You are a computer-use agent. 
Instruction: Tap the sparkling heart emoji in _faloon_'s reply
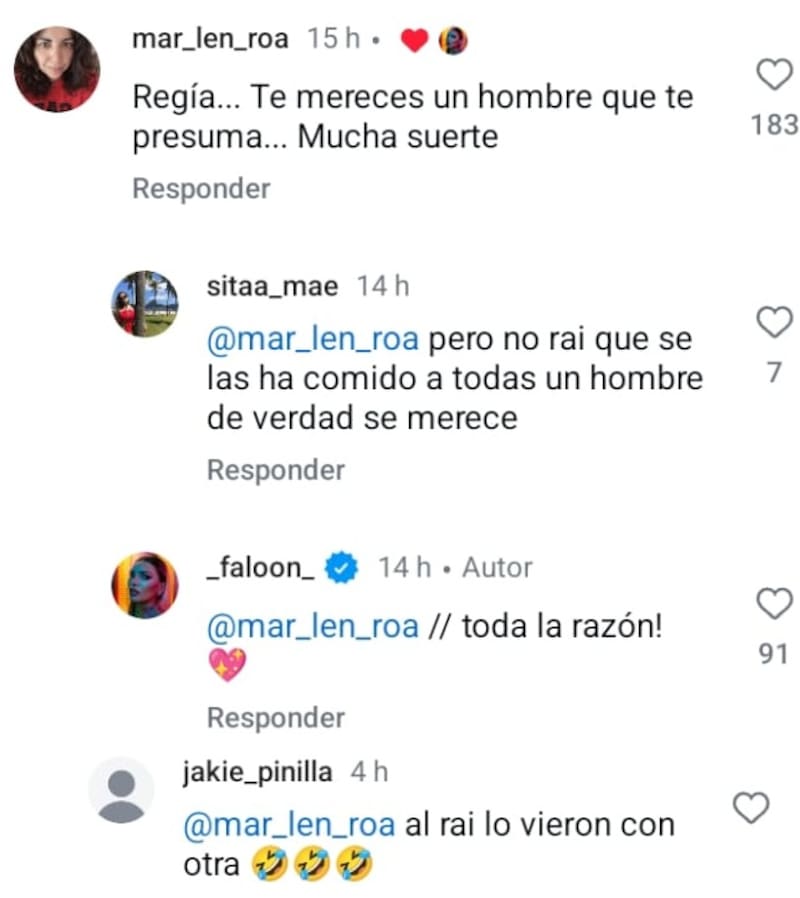click(224, 663)
